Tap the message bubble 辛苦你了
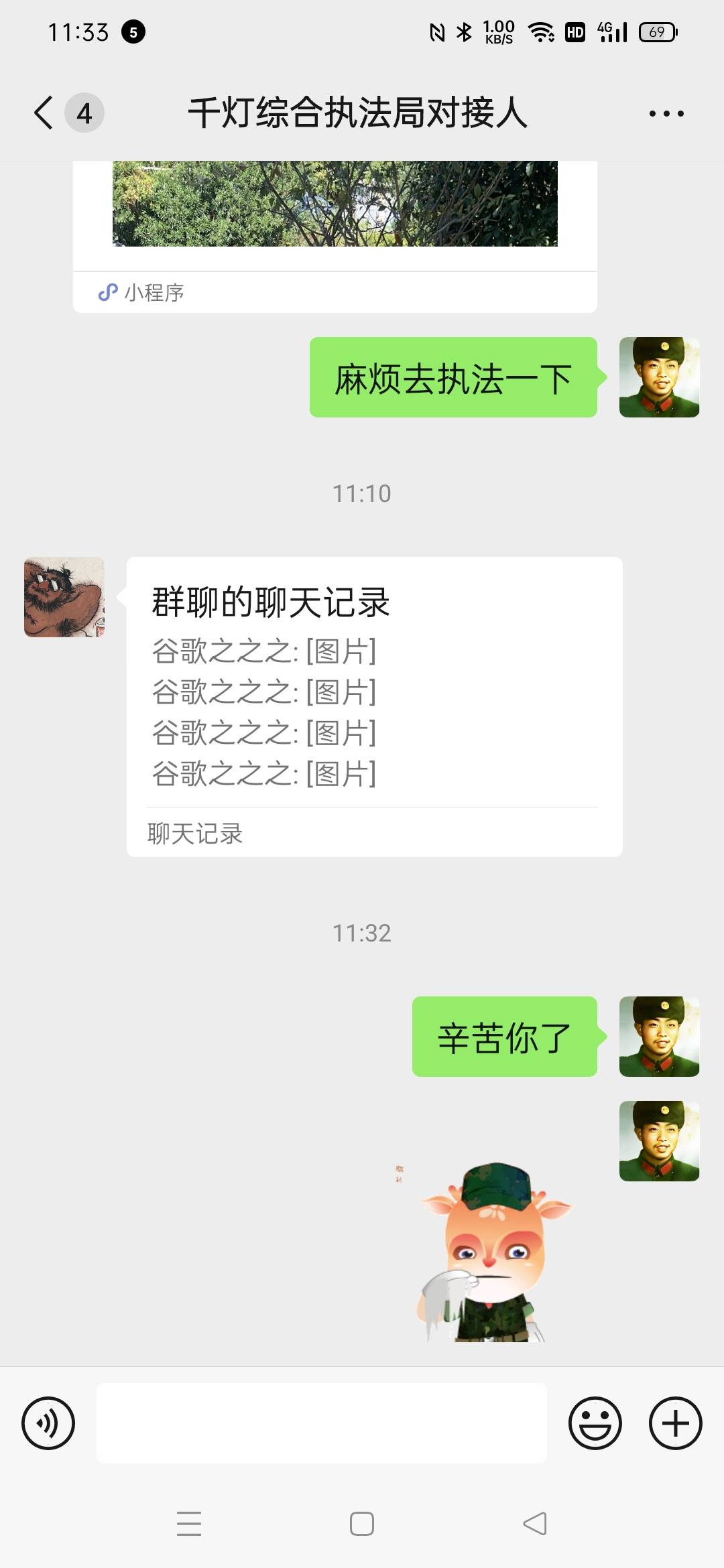The width and height of the screenshot is (724, 1568). [x=504, y=1037]
